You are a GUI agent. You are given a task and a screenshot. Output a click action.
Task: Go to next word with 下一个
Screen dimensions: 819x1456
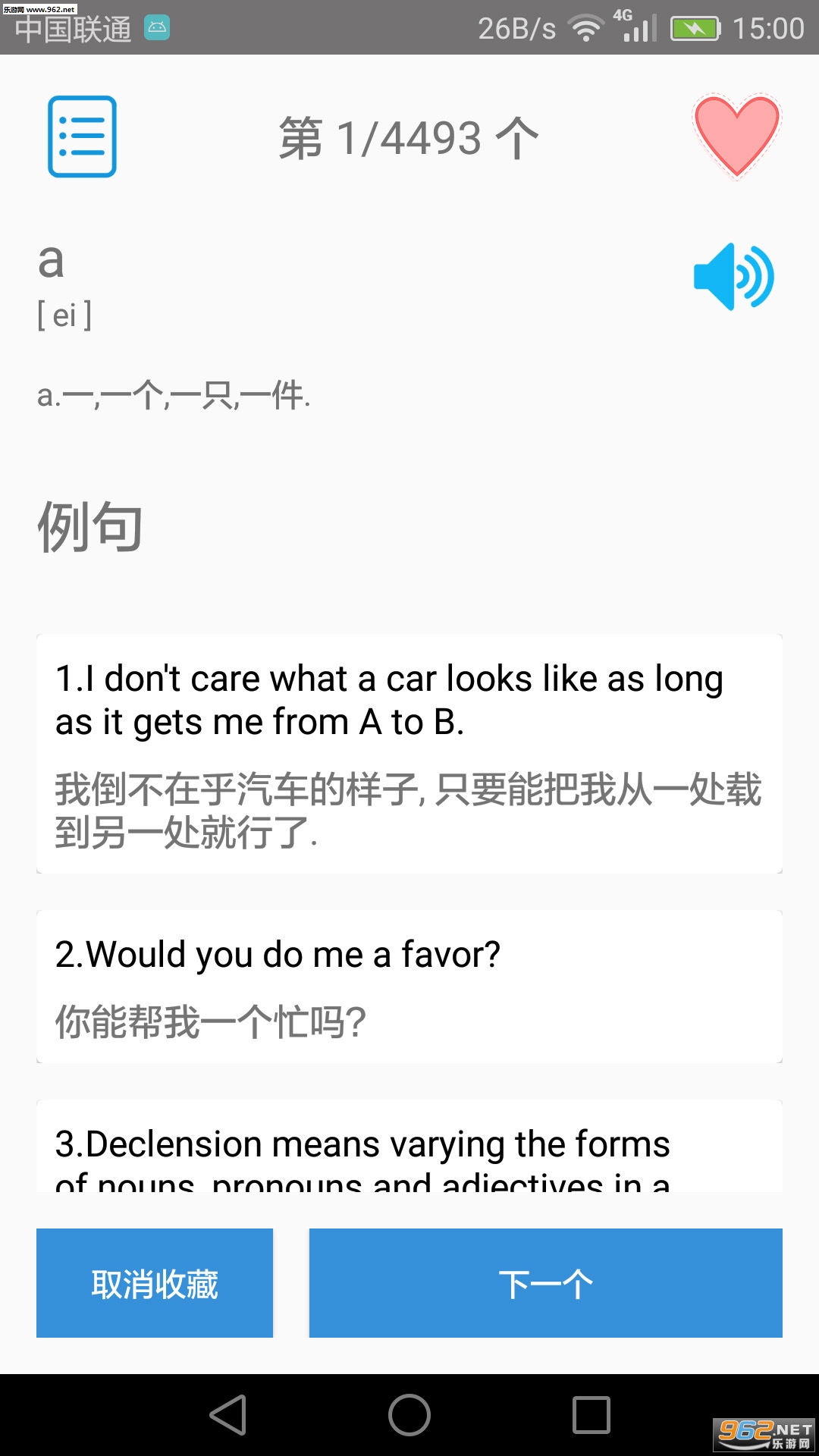click(545, 1283)
